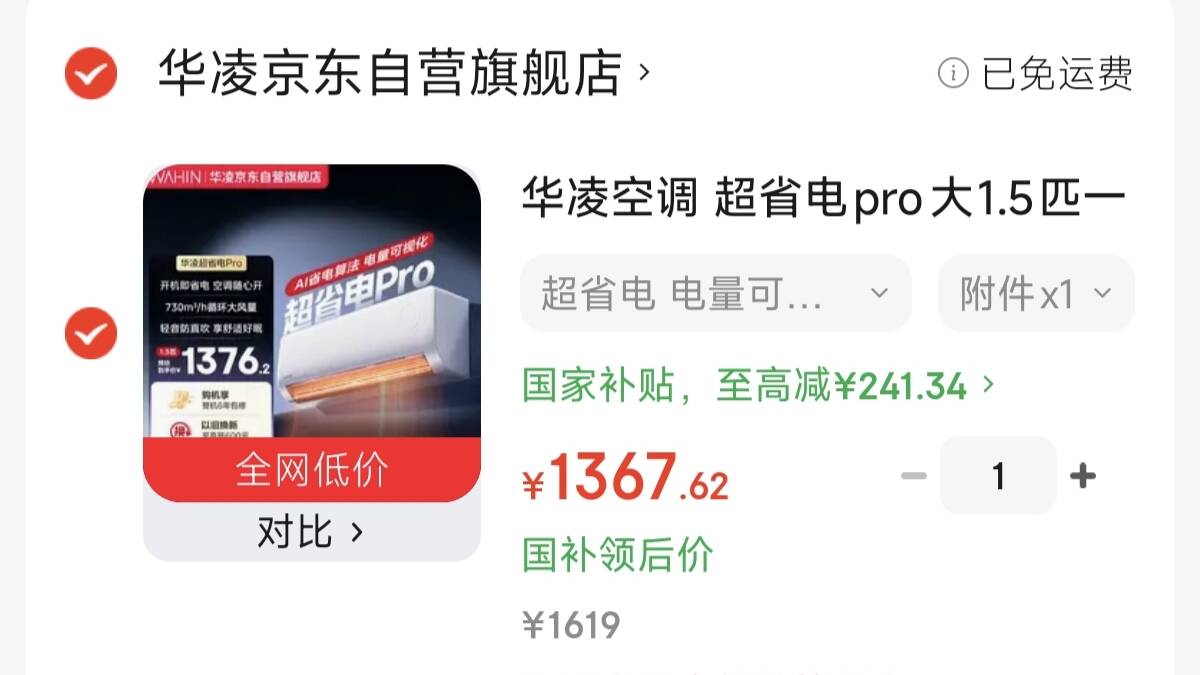
Task: Uncheck the 华凌空调 item checkbox
Action: click(x=91, y=334)
